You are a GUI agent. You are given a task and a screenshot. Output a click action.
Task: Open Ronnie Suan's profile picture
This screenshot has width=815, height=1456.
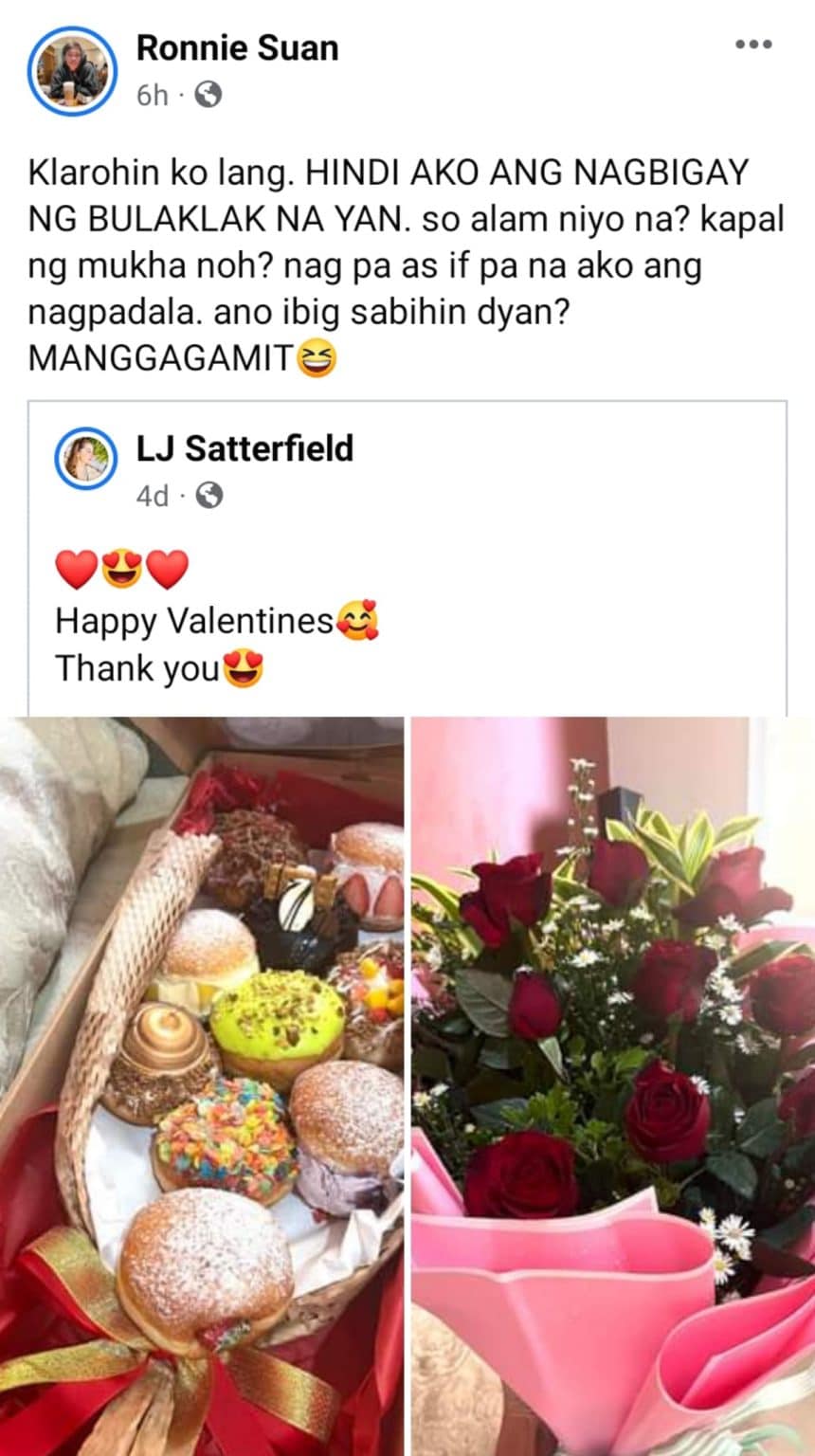[x=72, y=70]
